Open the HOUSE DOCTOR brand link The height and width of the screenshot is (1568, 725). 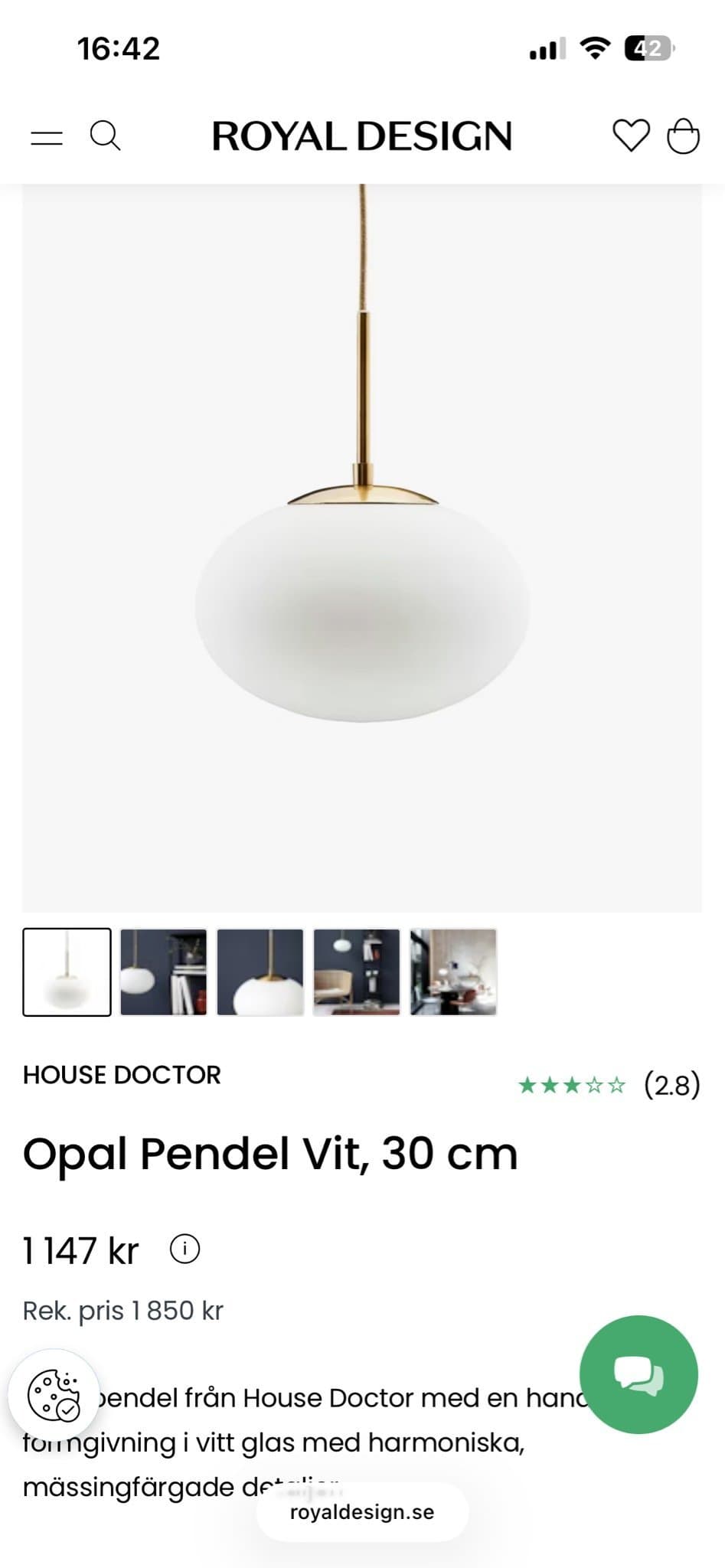tap(122, 1075)
